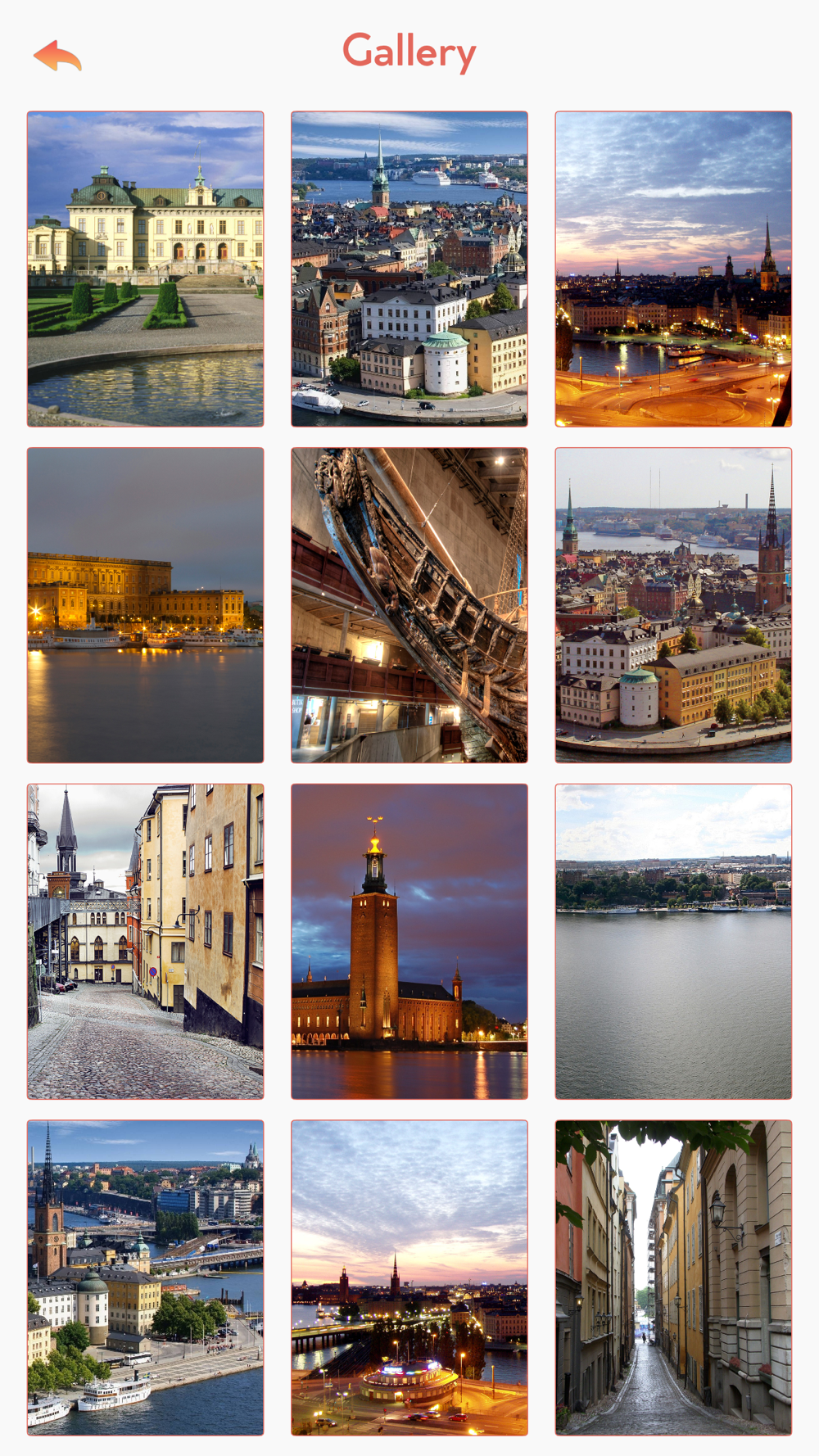Screen dimensions: 819x1456
Task: Go back with the orange arrow
Action: click(x=57, y=56)
